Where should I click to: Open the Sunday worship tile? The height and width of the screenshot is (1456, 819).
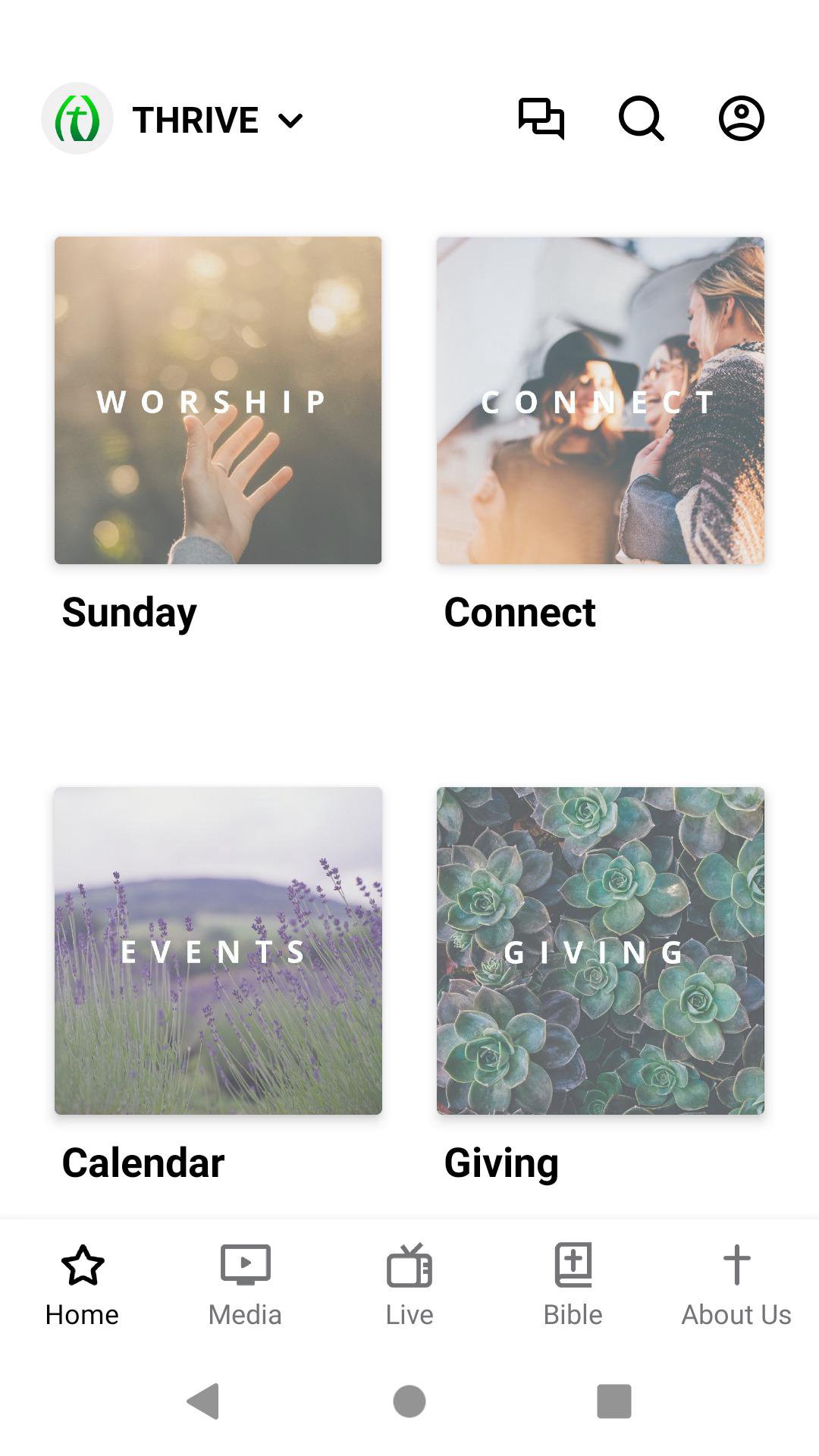tap(218, 400)
